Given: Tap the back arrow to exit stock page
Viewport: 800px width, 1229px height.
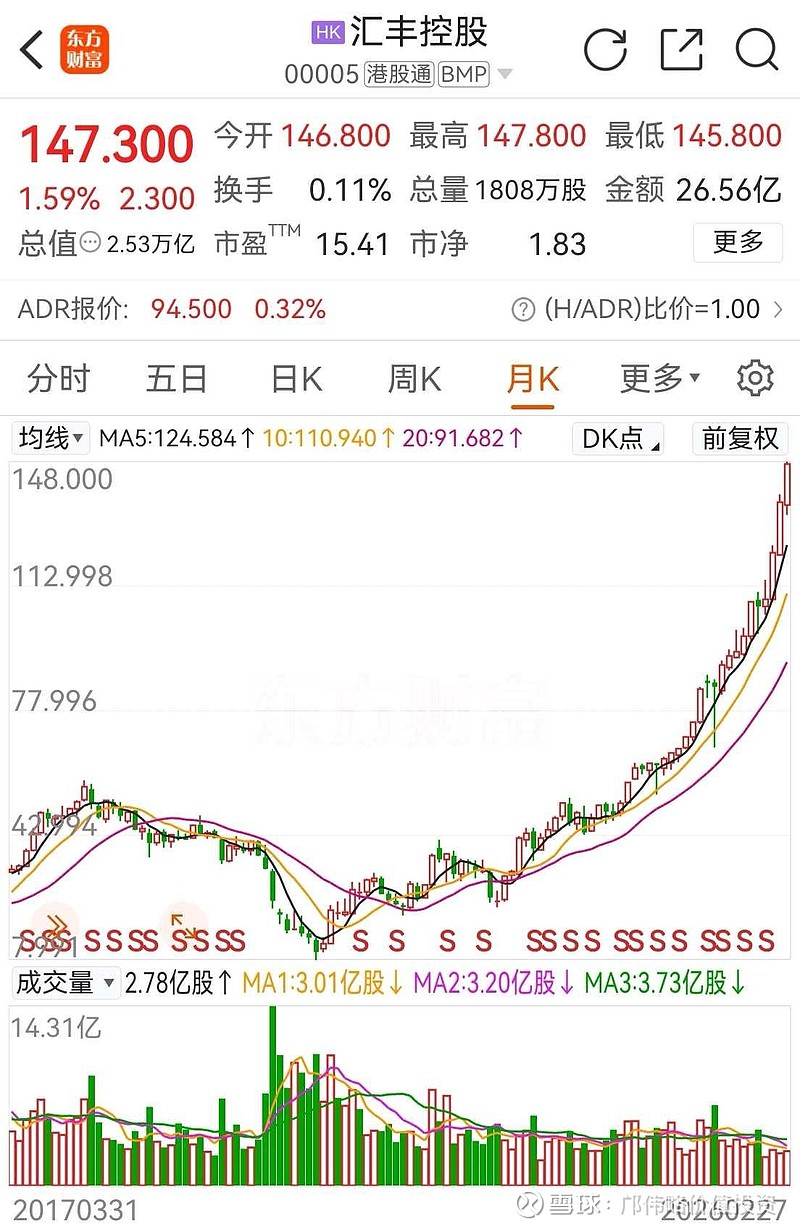Looking at the screenshot, I should [30, 47].
